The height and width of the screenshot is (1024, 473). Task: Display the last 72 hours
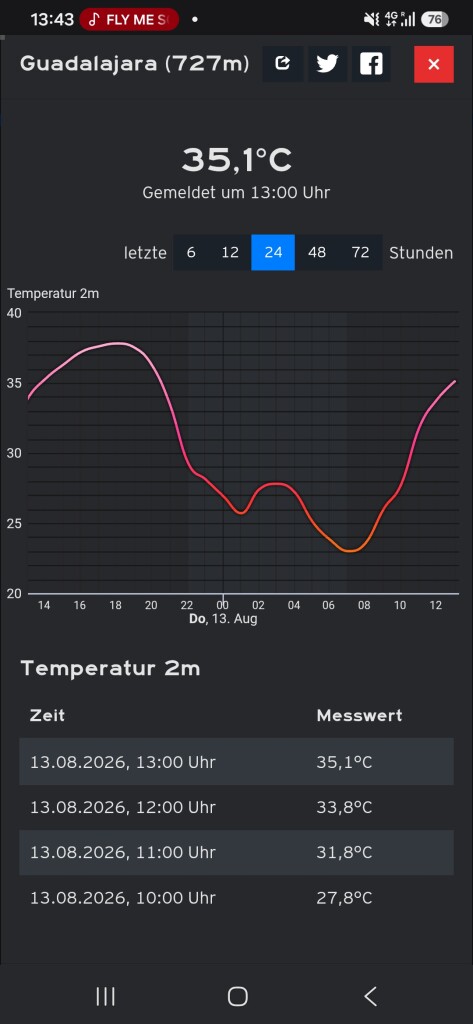(x=361, y=253)
